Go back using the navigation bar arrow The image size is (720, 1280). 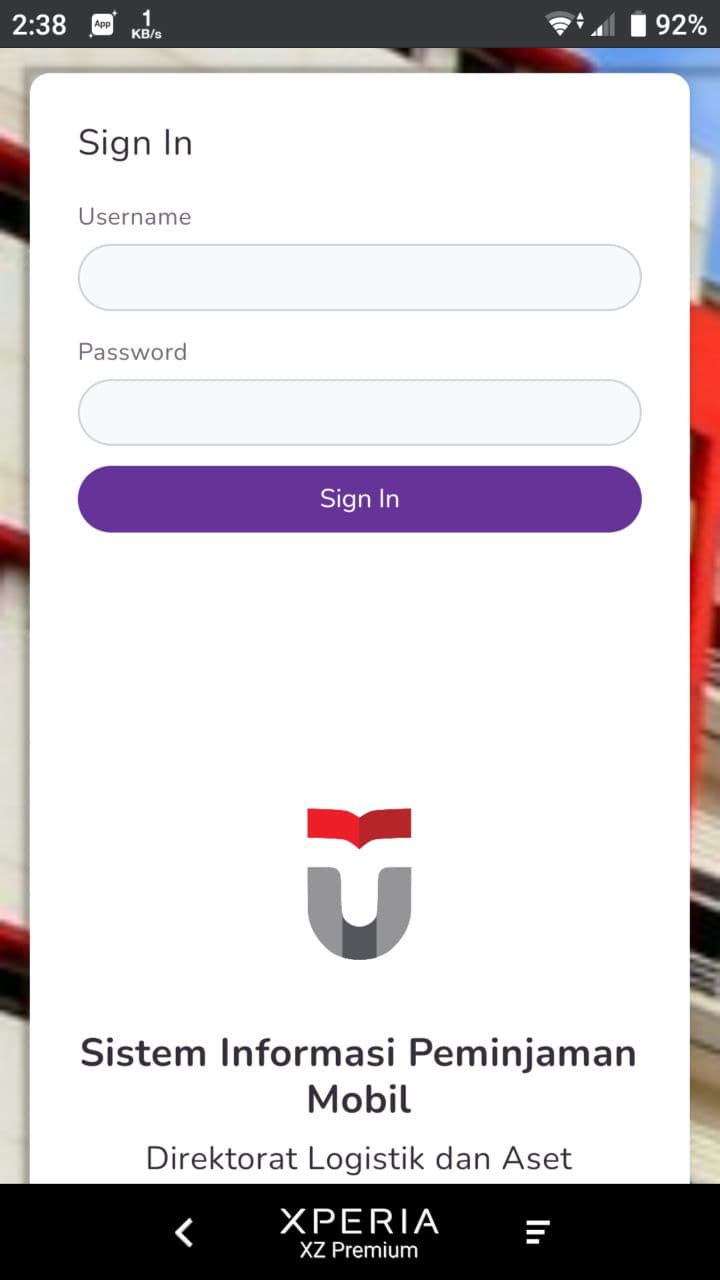point(184,1233)
